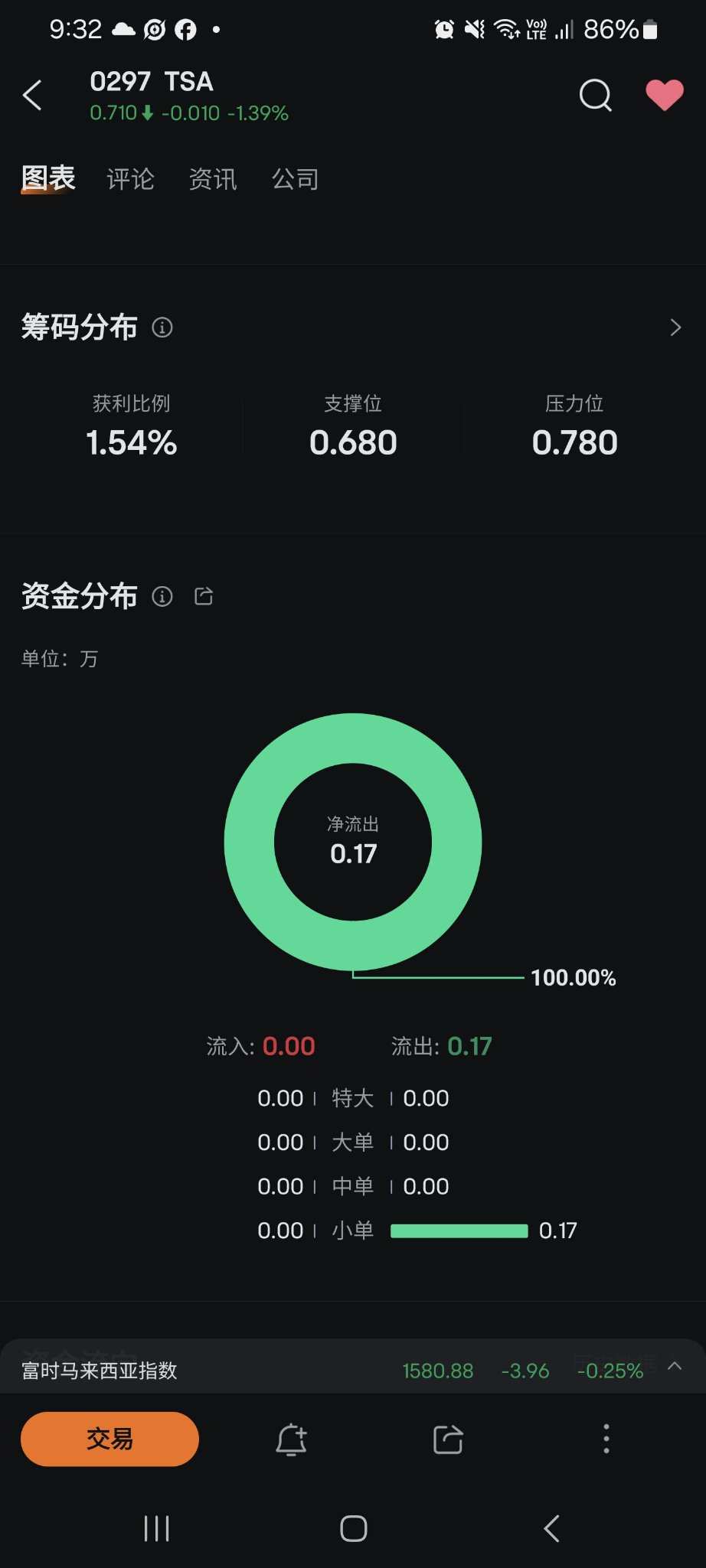Share the 资金分布 chart
Image resolution: width=706 pixels, height=1568 pixels.
(x=204, y=596)
